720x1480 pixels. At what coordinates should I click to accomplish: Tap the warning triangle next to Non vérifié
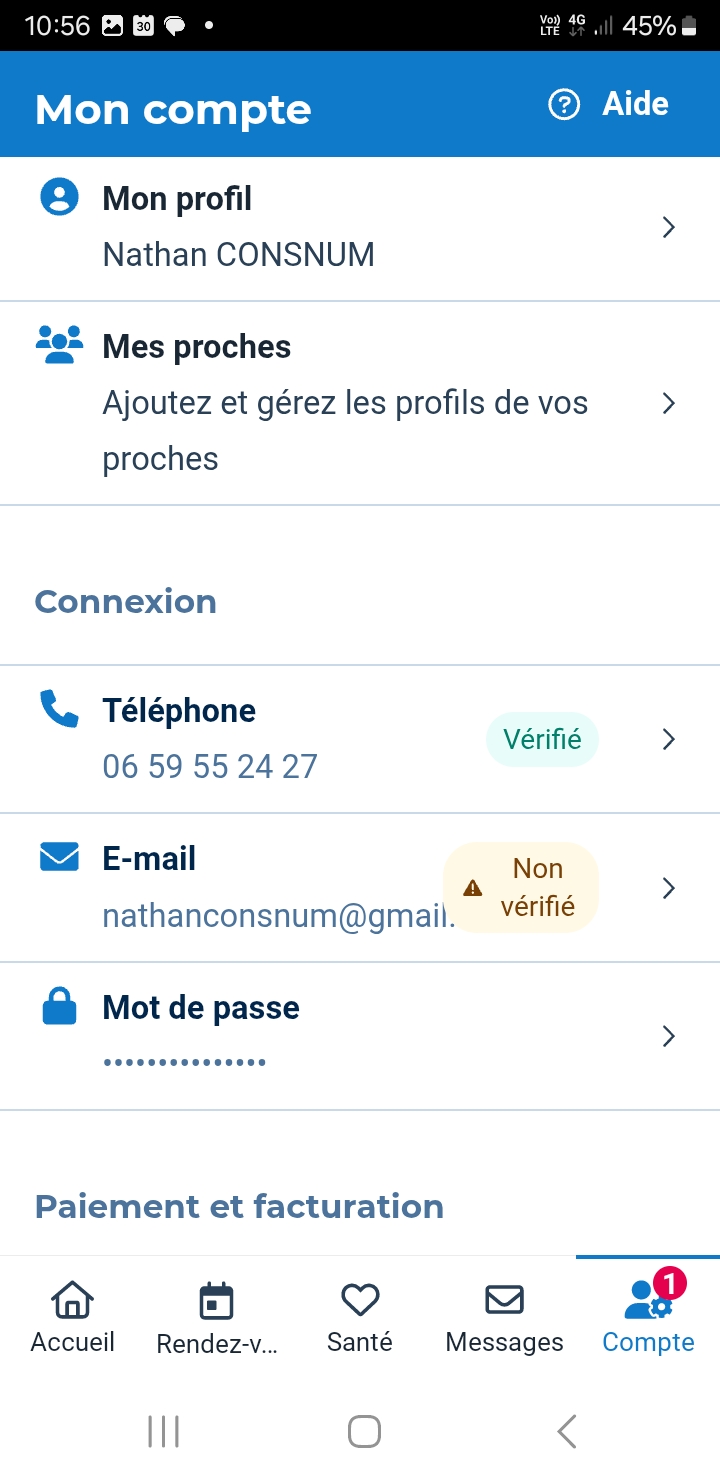[x=472, y=886]
